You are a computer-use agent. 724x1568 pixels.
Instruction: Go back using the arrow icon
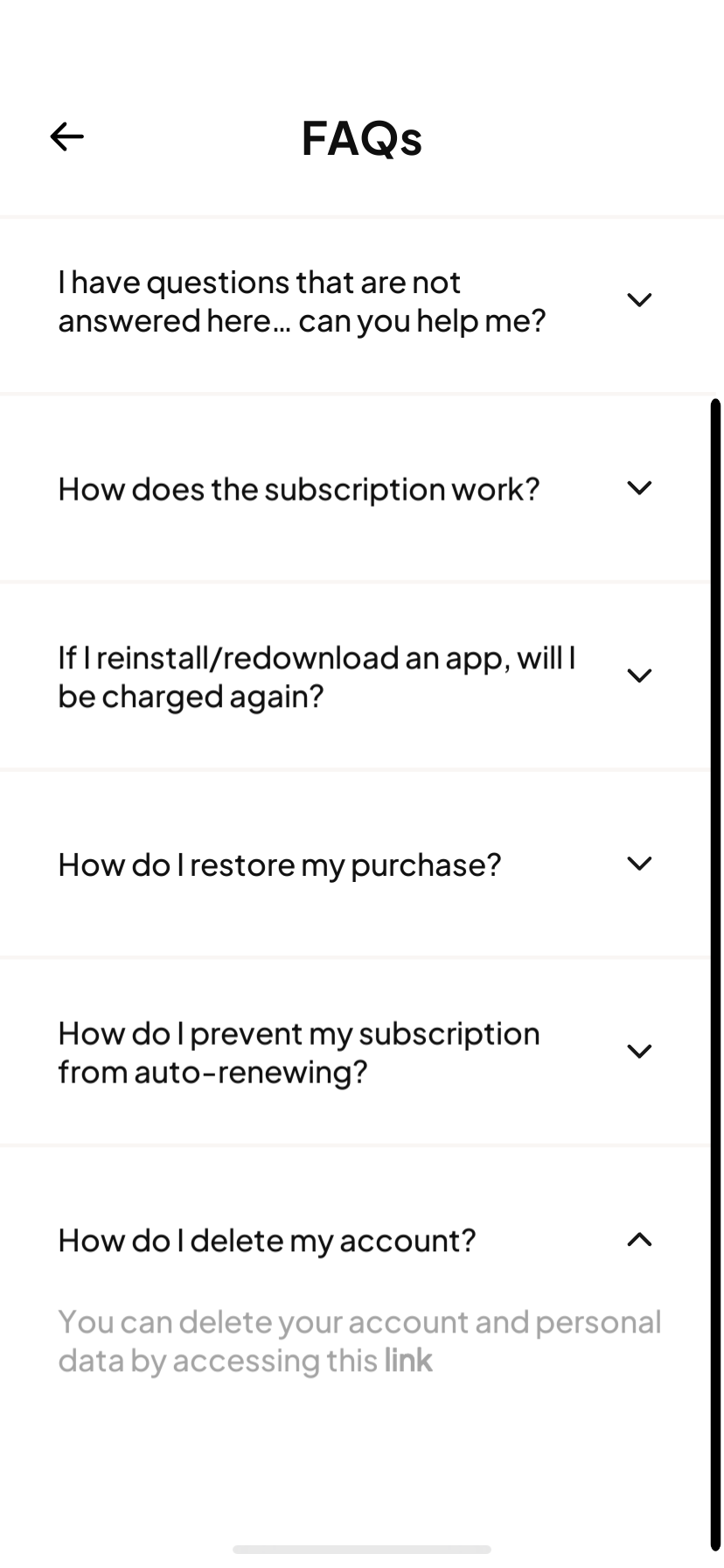coord(66,136)
